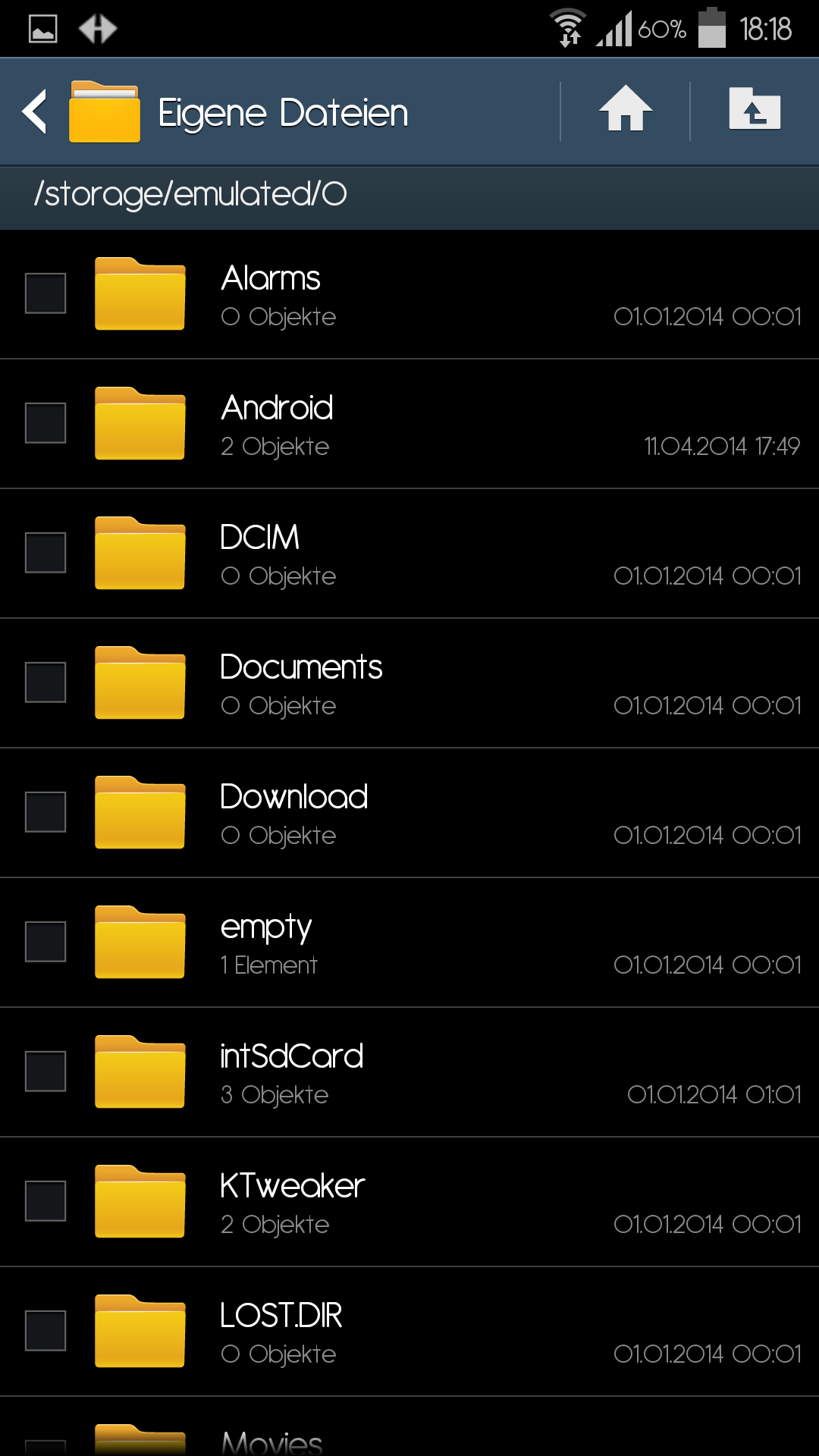Viewport: 819px width, 1456px height.
Task: Select the Download folder checkbox
Action: [45, 812]
